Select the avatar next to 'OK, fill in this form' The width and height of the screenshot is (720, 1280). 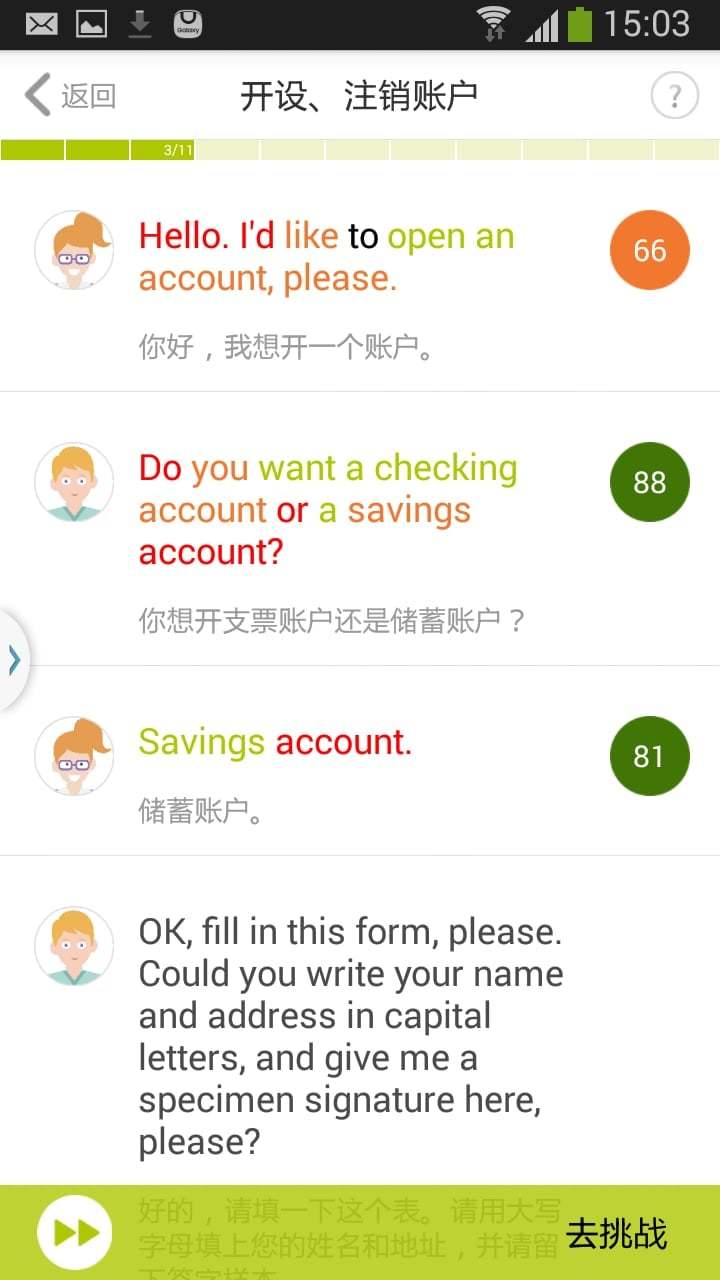(x=73, y=945)
